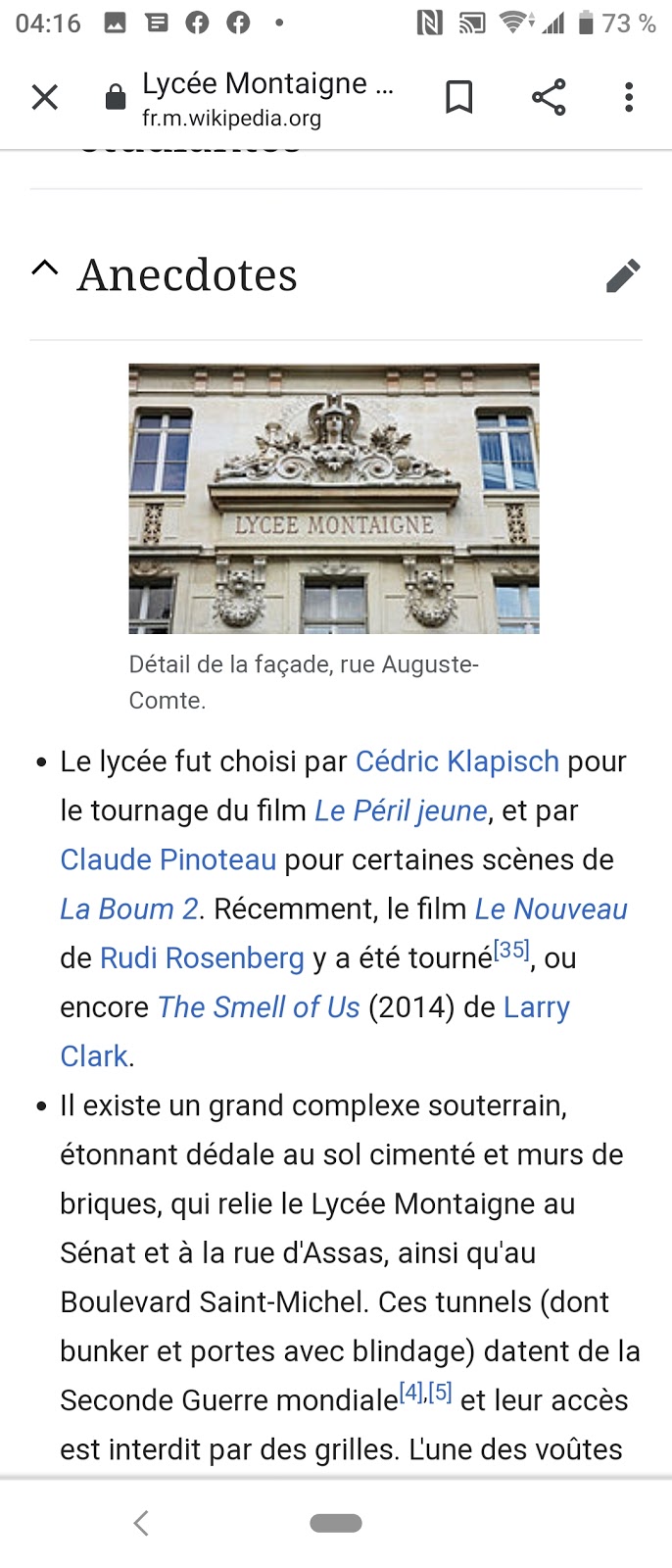View footnote reference 35

pos(511,950)
